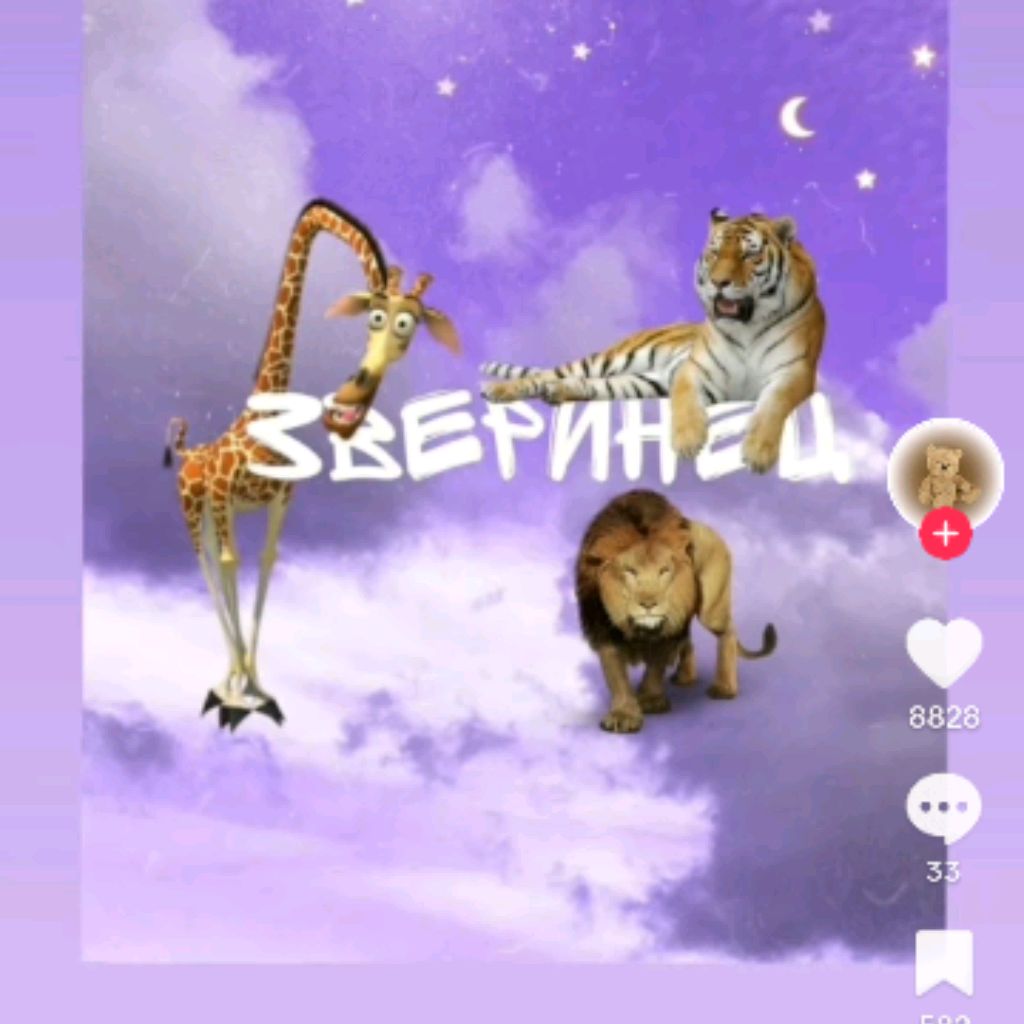Bookmark this video to favorites

(x=944, y=962)
